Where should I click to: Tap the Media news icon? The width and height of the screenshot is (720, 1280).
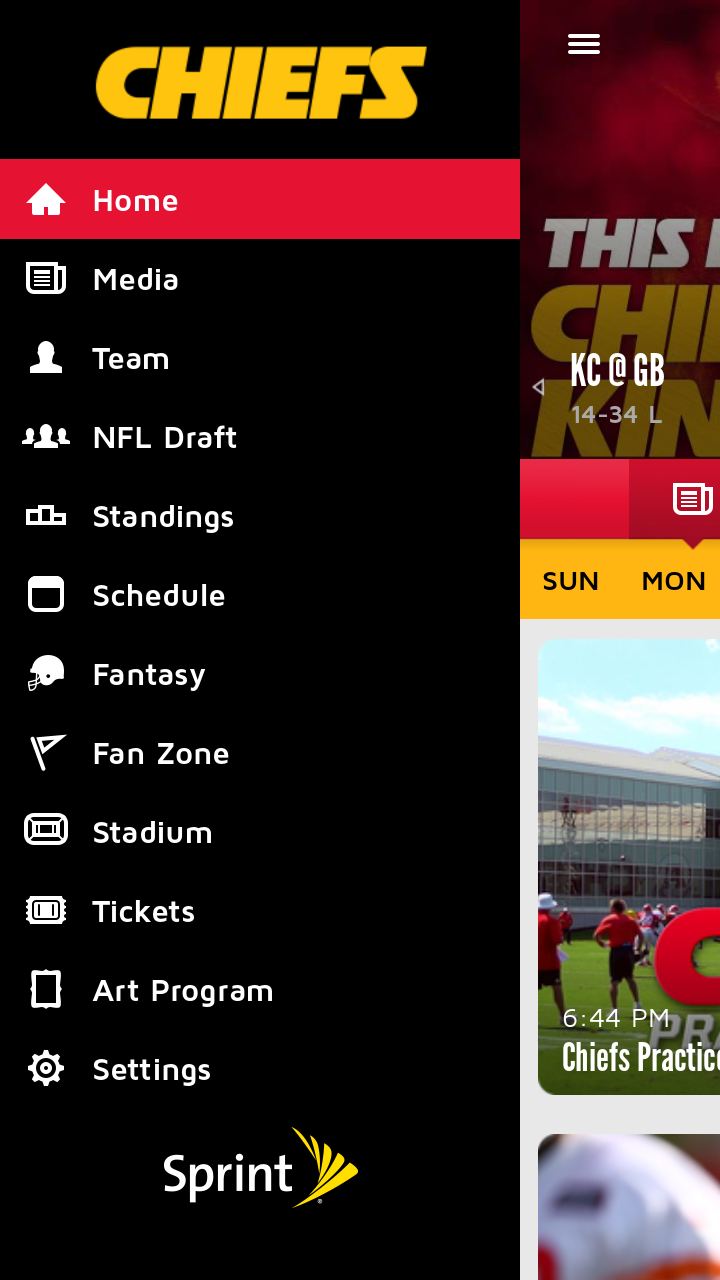[44, 279]
